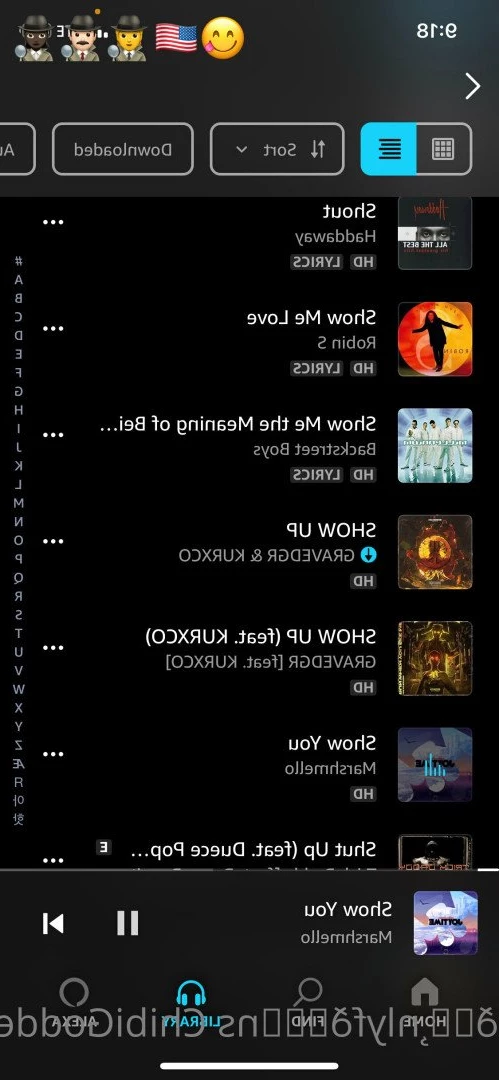Pause the currently playing song
The image size is (499, 1080).
(x=128, y=923)
